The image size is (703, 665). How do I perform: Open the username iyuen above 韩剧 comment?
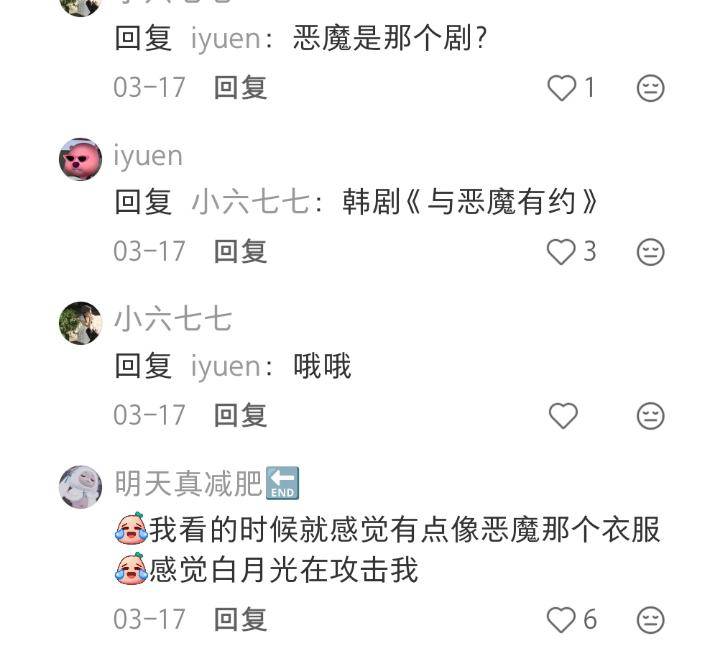point(148,157)
